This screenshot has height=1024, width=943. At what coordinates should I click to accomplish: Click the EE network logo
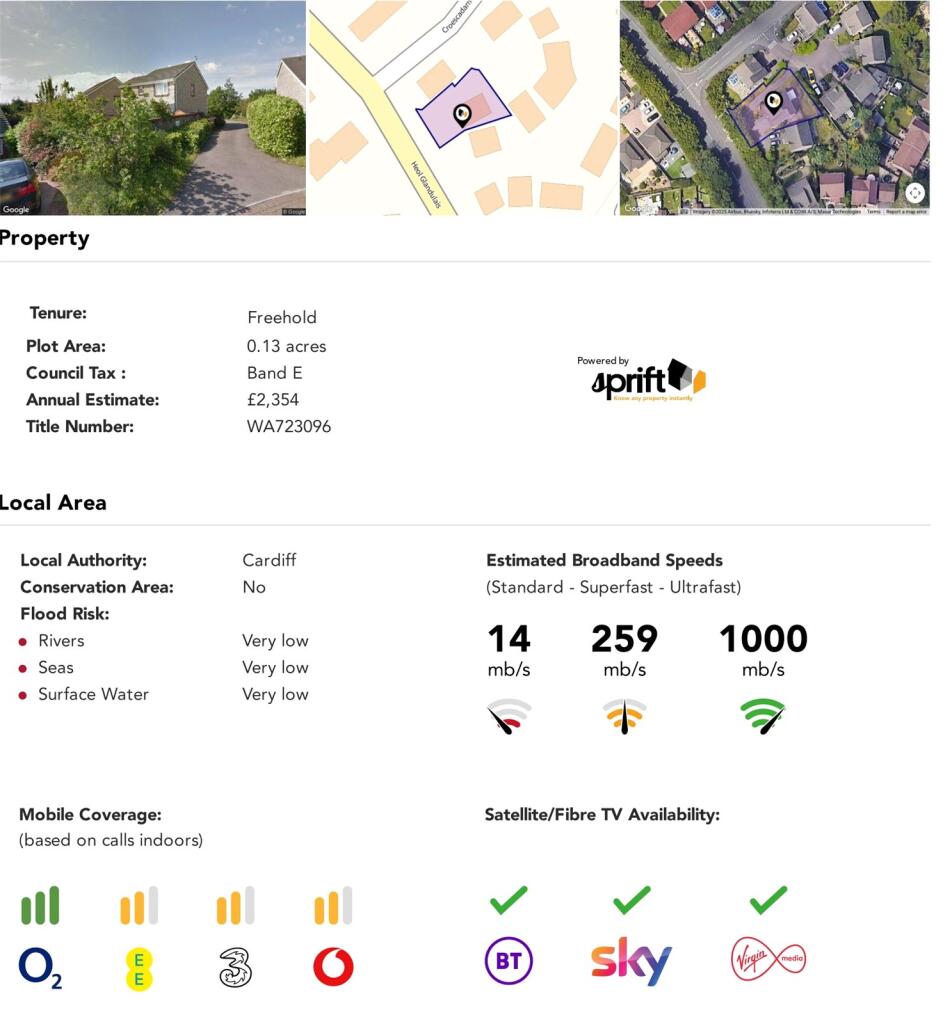[x=139, y=967]
